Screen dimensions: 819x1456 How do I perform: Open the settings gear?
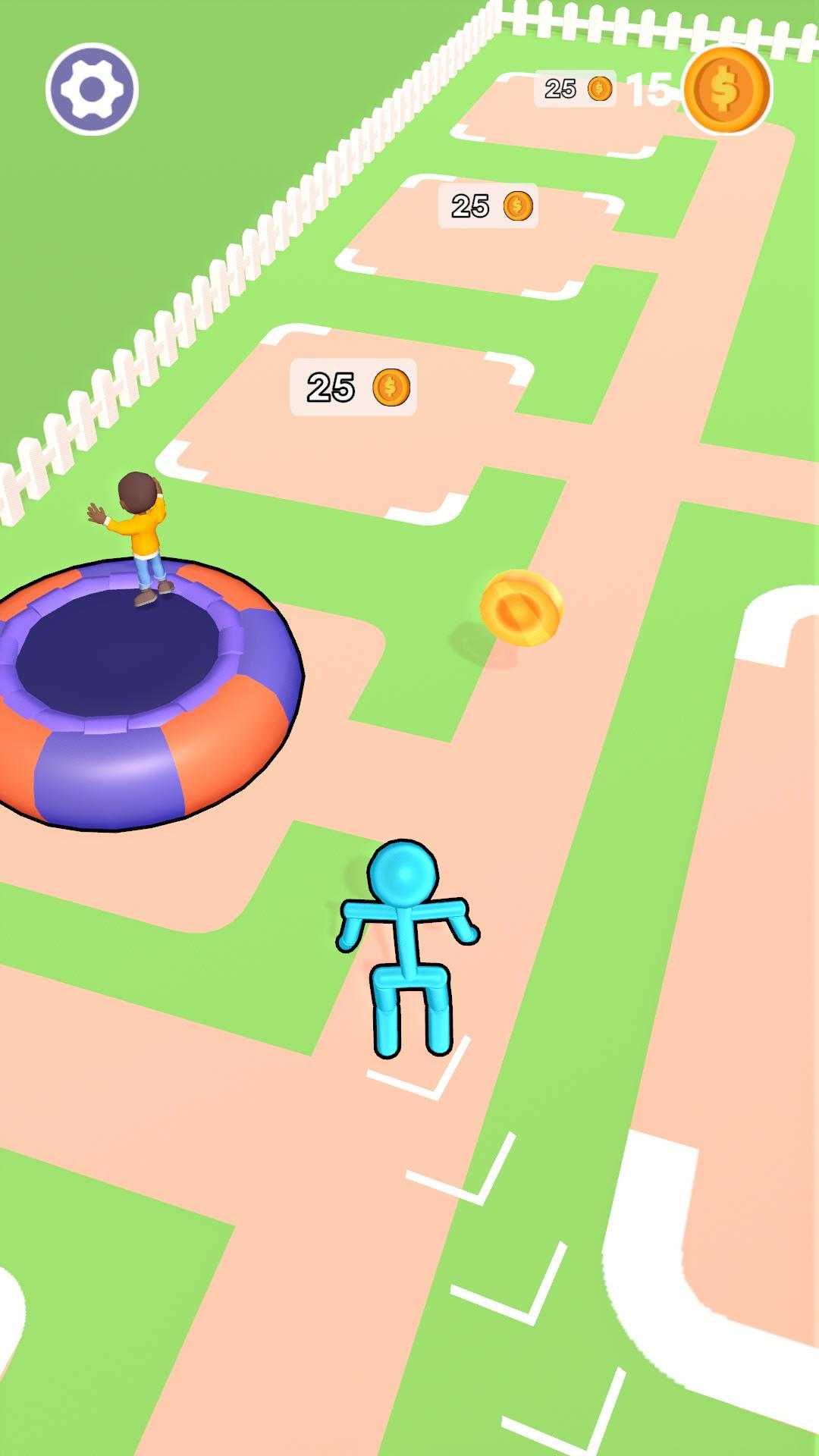point(92,89)
